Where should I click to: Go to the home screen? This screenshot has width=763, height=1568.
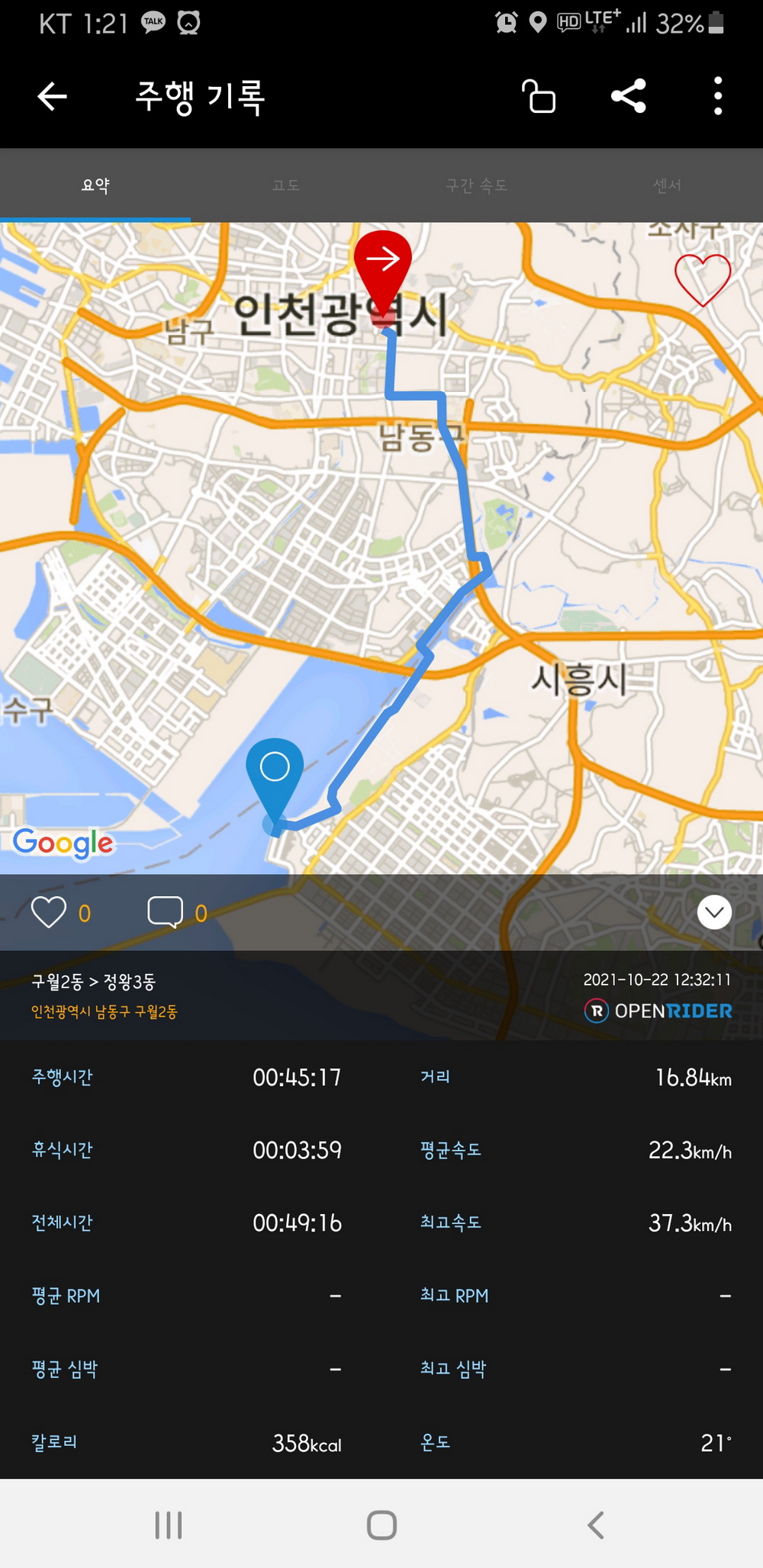tap(381, 1525)
